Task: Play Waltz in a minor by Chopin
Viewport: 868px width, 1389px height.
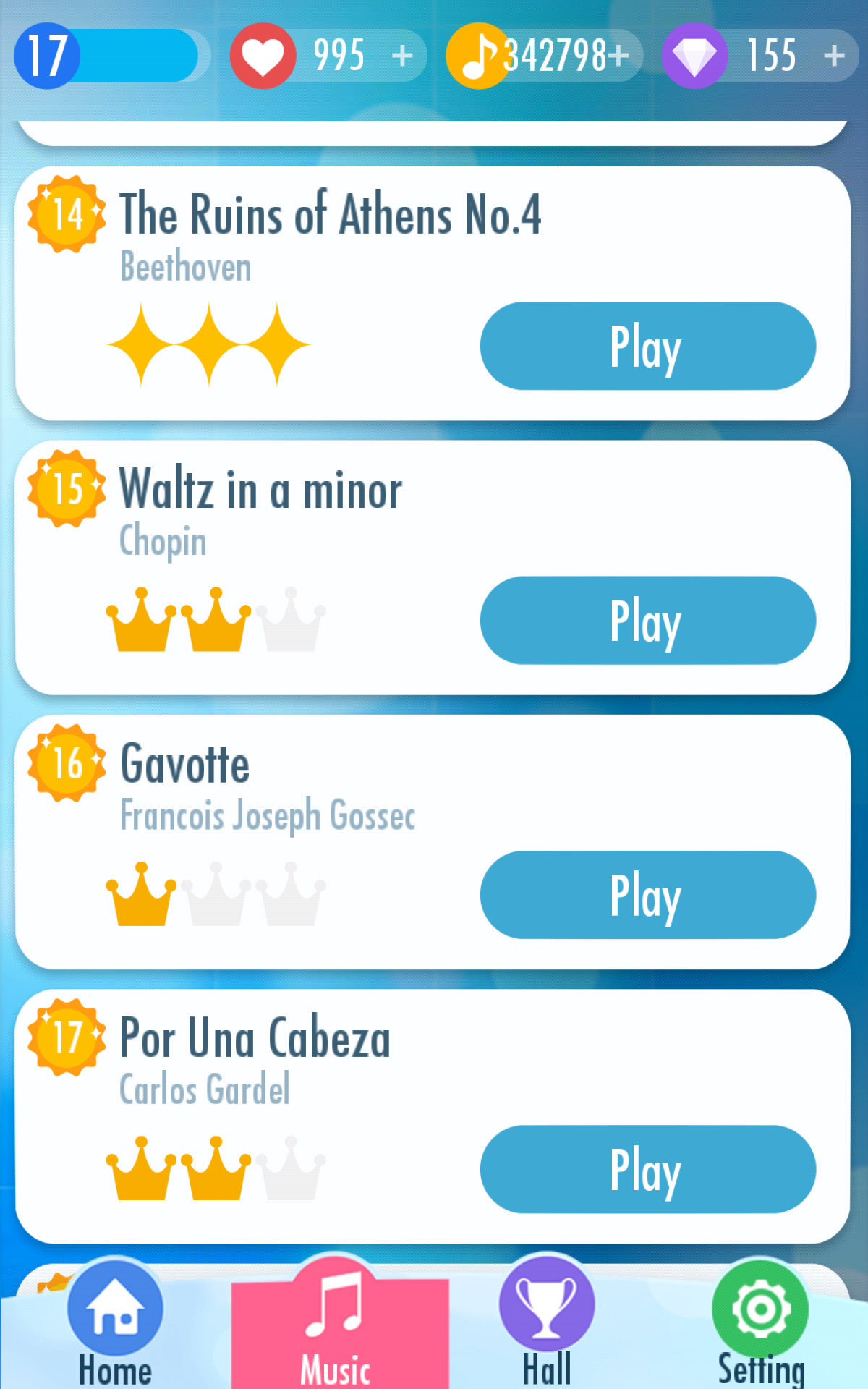Action: point(648,620)
